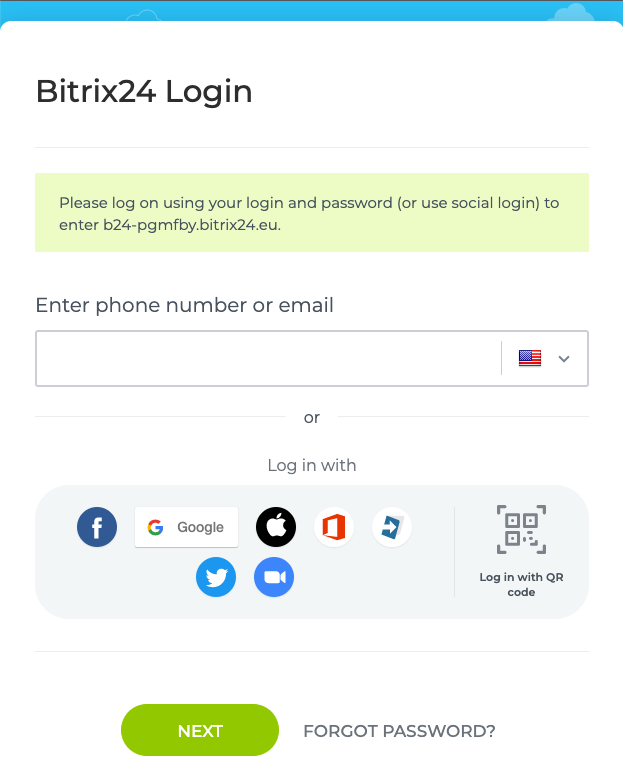Sign in using the Google button
Screen dimensions: 623x770
(x=187, y=527)
